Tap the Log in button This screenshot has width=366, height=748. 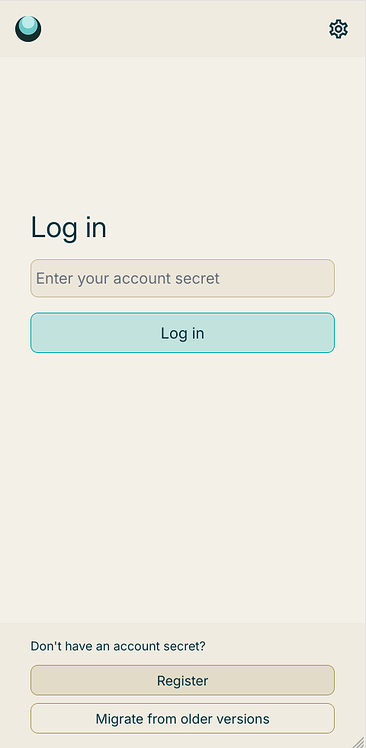[183, 333]
